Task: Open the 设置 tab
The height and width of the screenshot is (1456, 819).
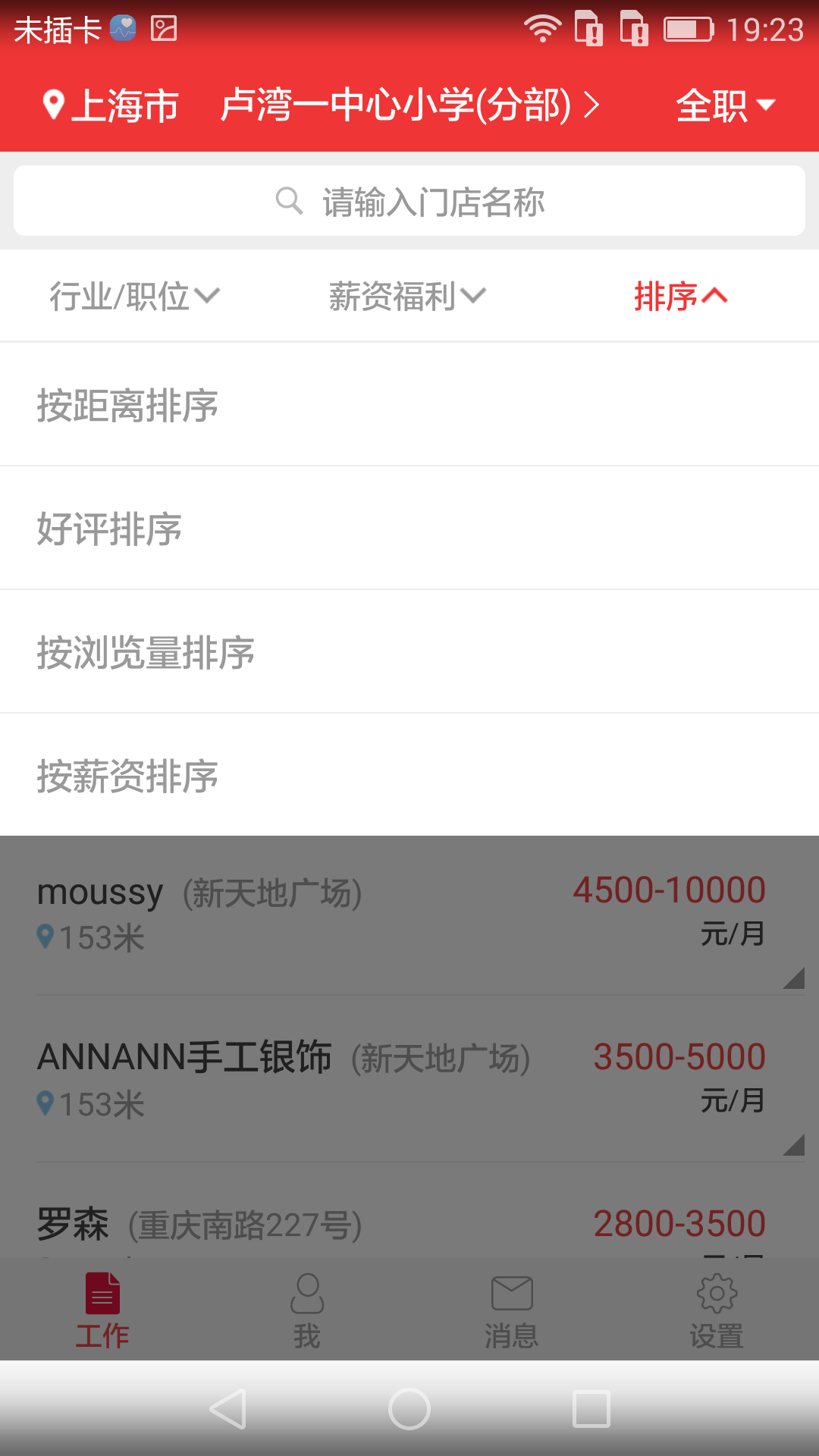Action: [x=717, y=1311]
